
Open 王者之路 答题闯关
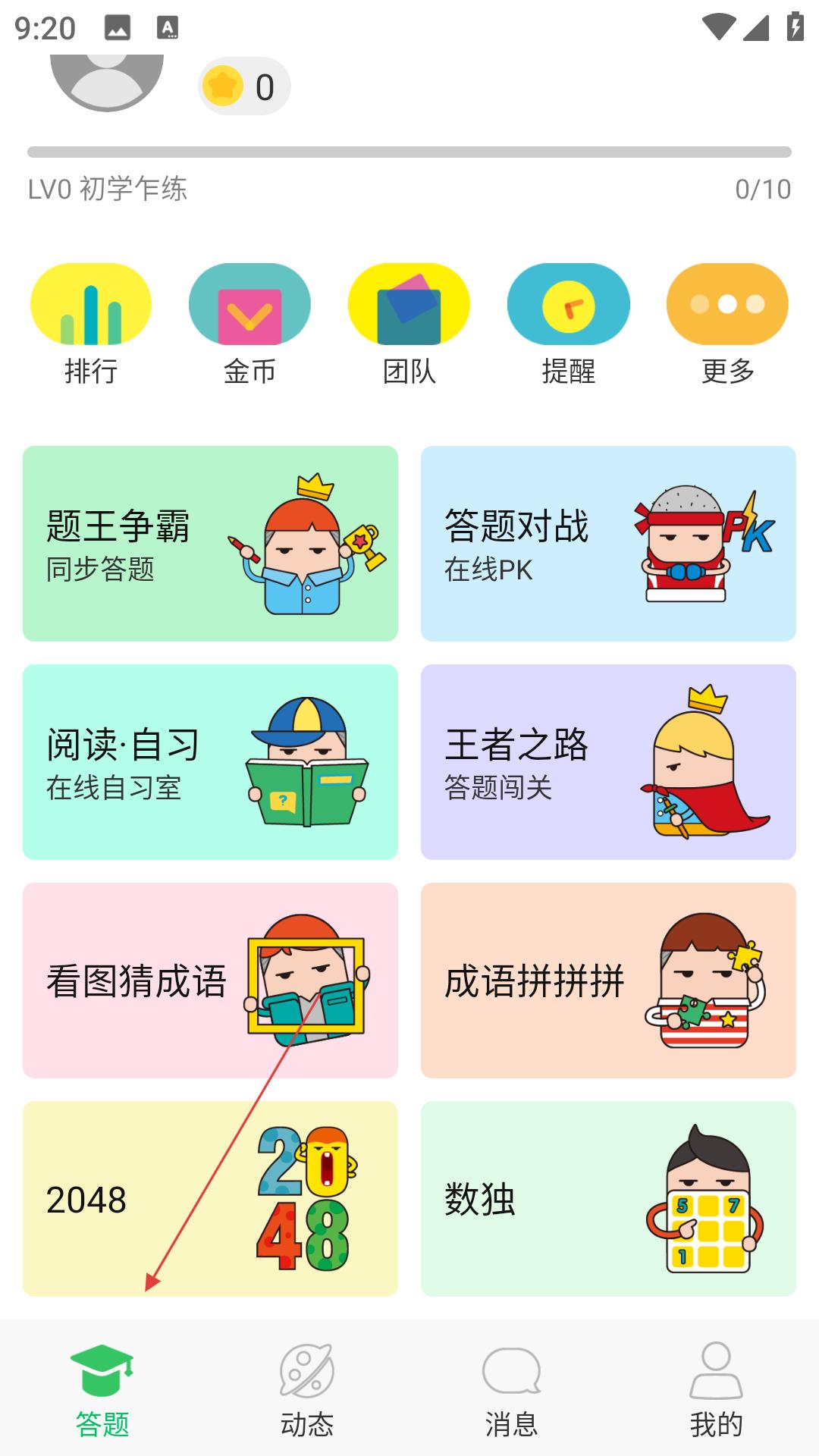pos(608,762)
